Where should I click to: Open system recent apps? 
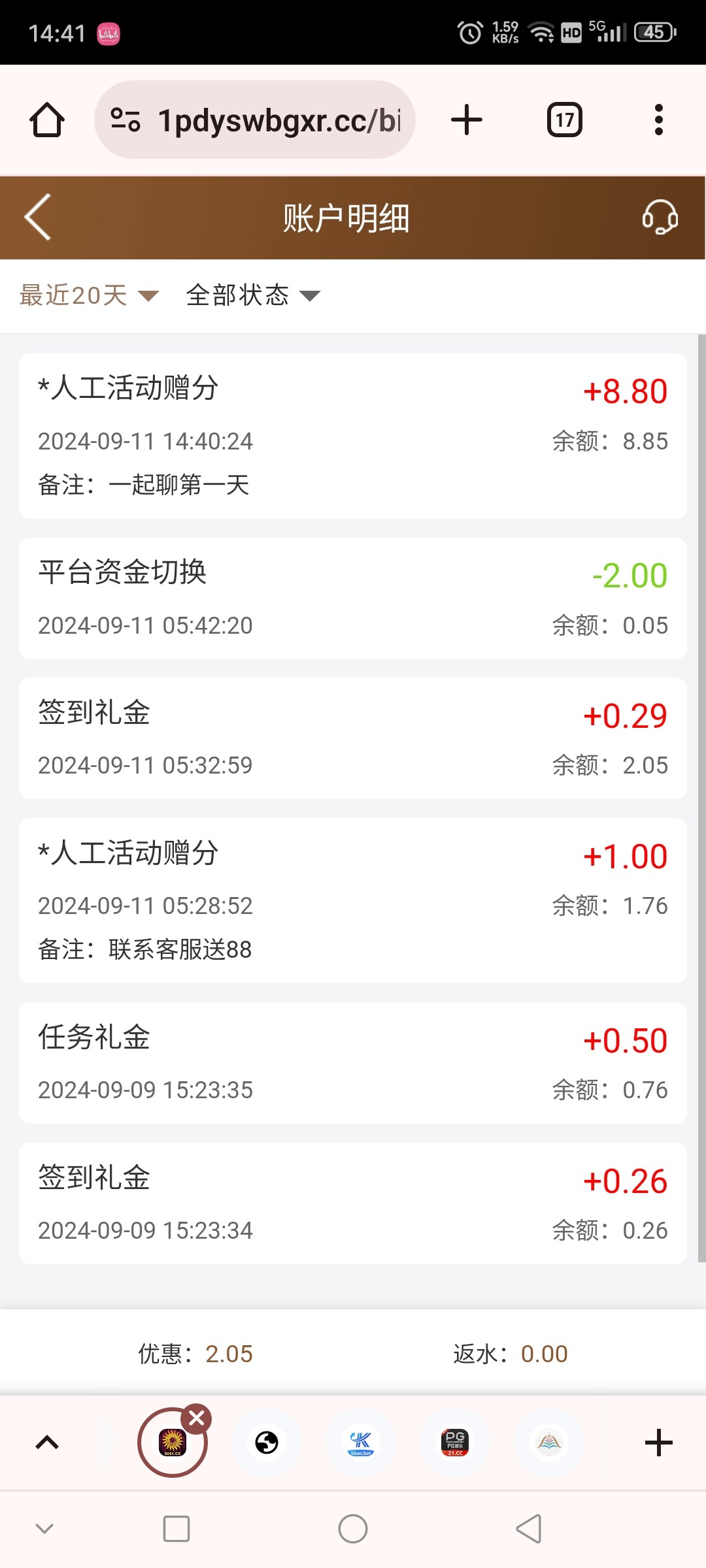176,1529
